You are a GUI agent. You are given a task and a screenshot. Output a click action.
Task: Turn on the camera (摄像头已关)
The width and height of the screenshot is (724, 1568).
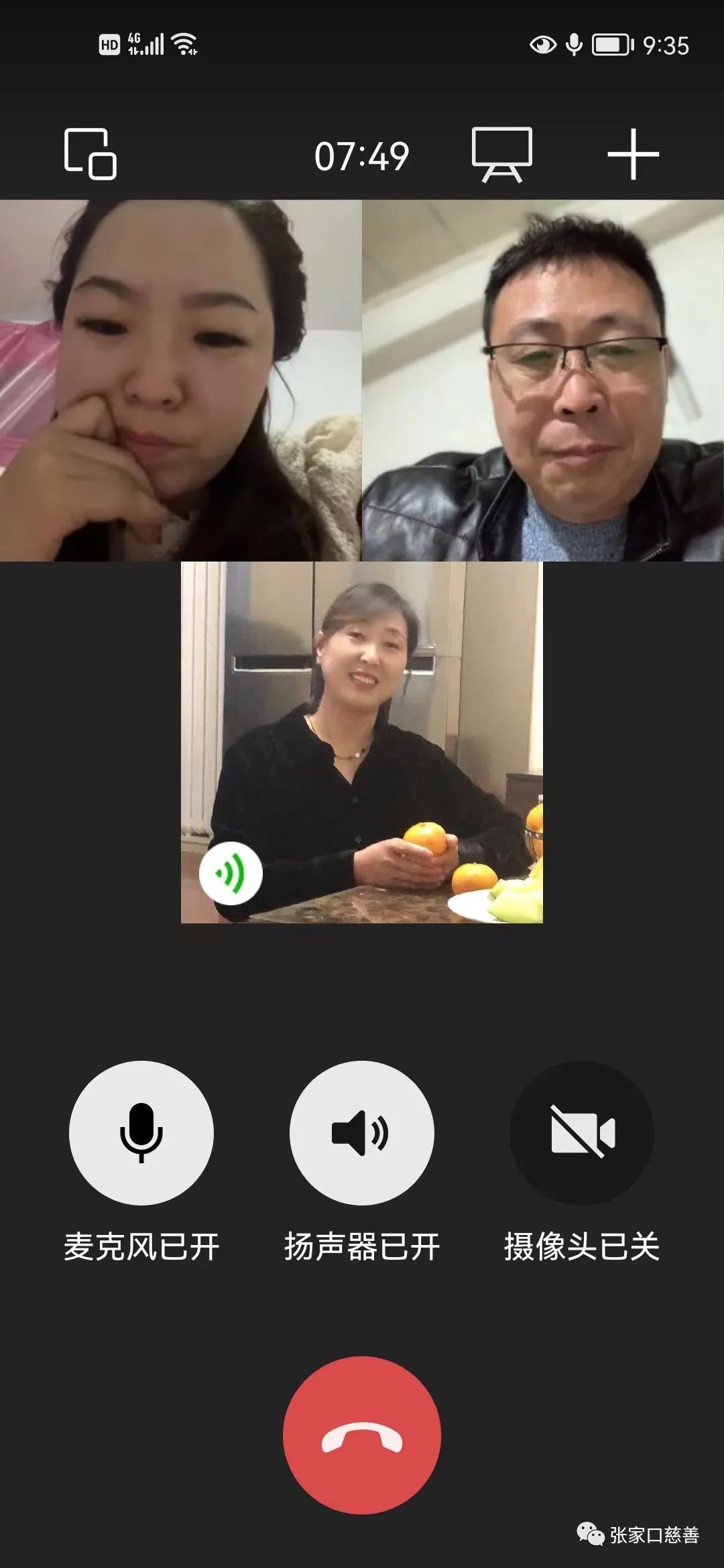[582, 1132]
